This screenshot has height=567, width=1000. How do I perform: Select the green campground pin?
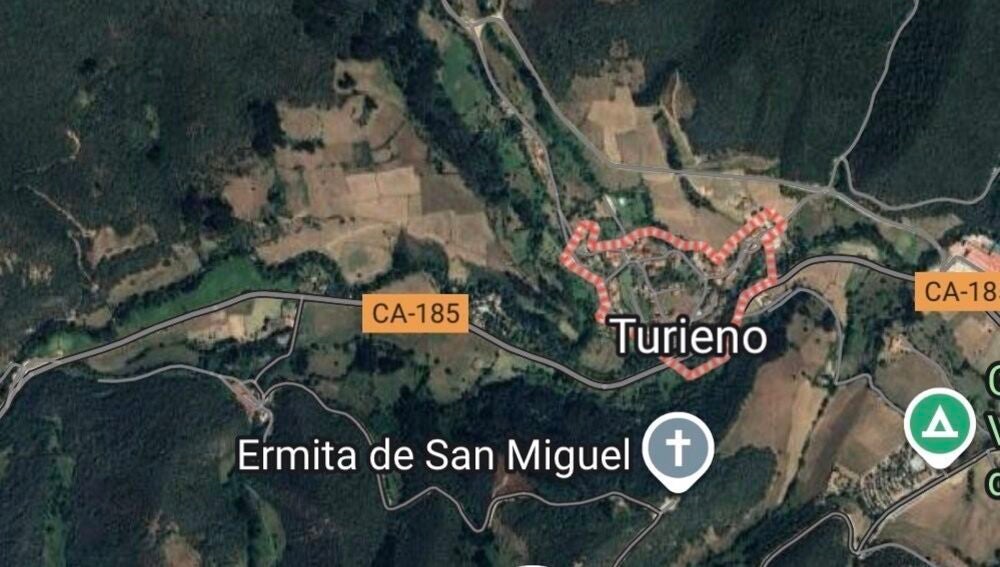(939, 424)
